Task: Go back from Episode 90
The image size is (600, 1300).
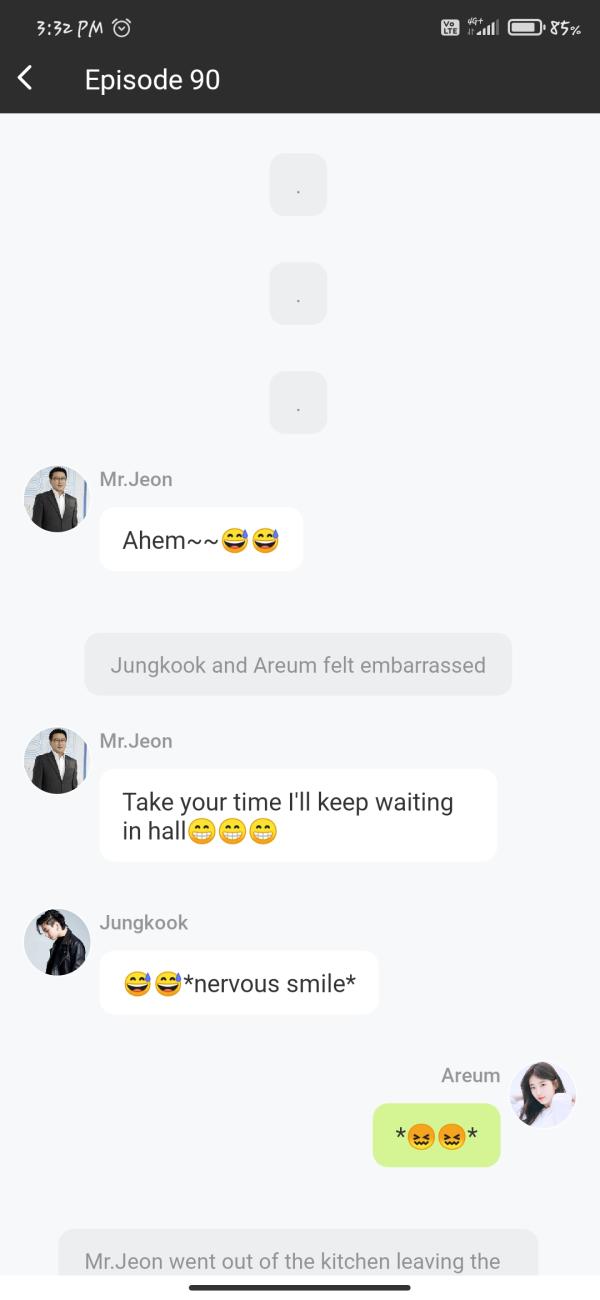Action: (x=26, y=79)
